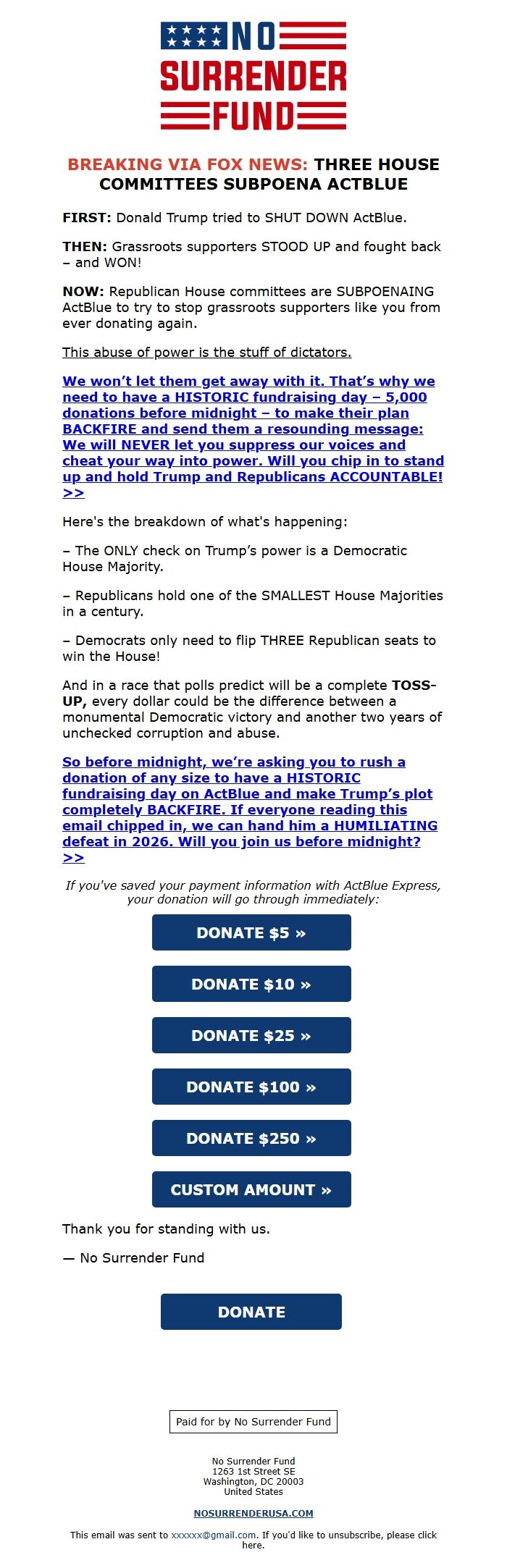Tap the xxxxxx@gmail.com email address link
This screenshot has width=507, height=1568.
214,1535
